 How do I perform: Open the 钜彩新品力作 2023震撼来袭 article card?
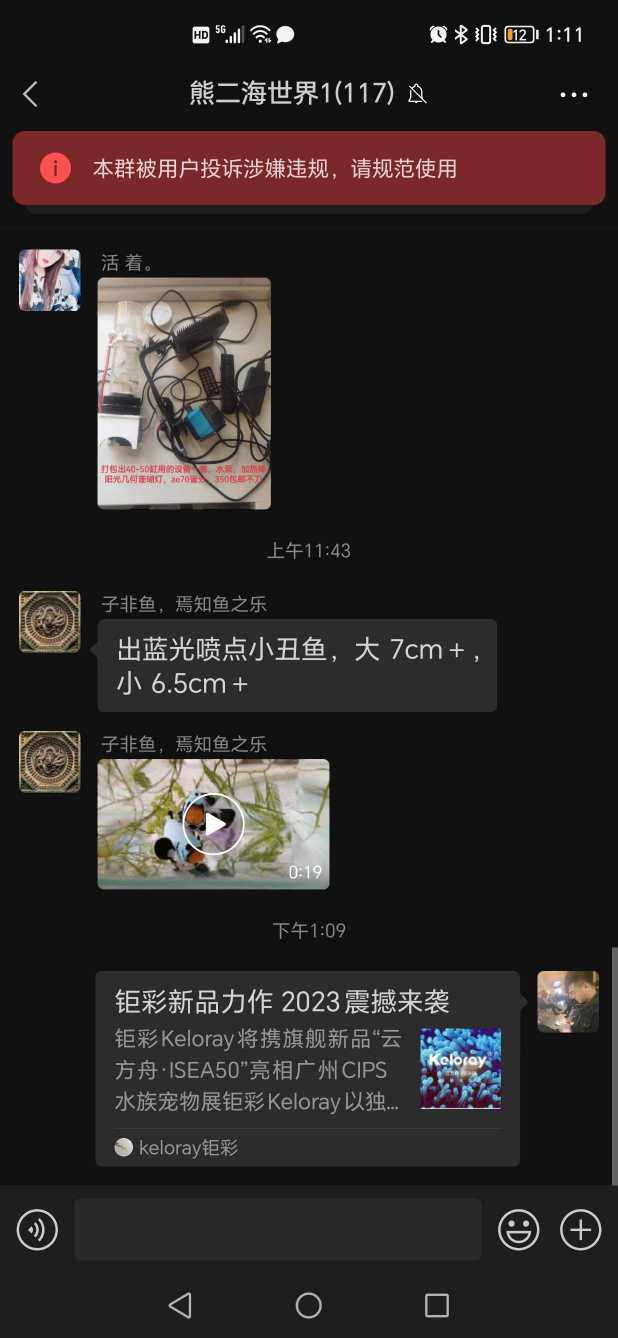[x=307, y=1067]
